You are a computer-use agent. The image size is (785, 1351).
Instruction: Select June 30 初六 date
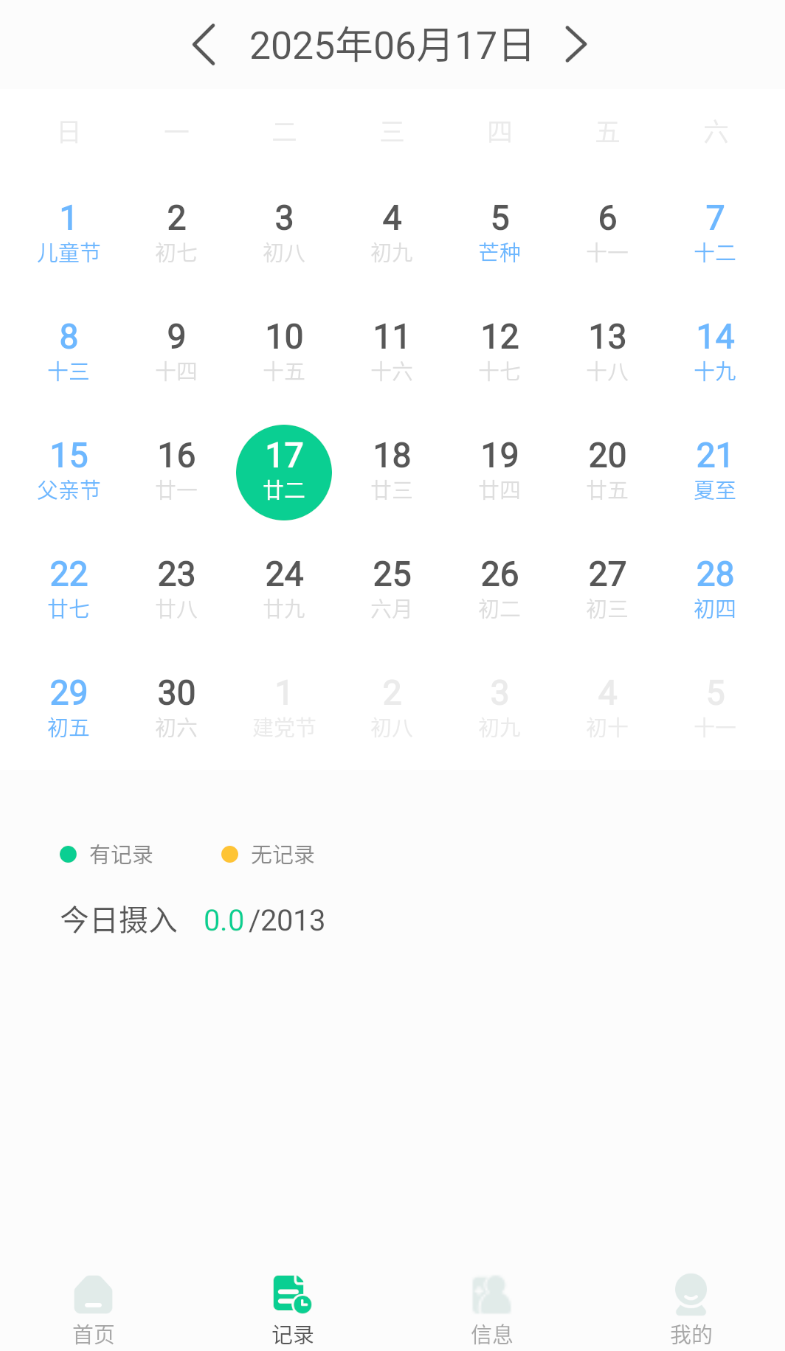coord(176,706)
